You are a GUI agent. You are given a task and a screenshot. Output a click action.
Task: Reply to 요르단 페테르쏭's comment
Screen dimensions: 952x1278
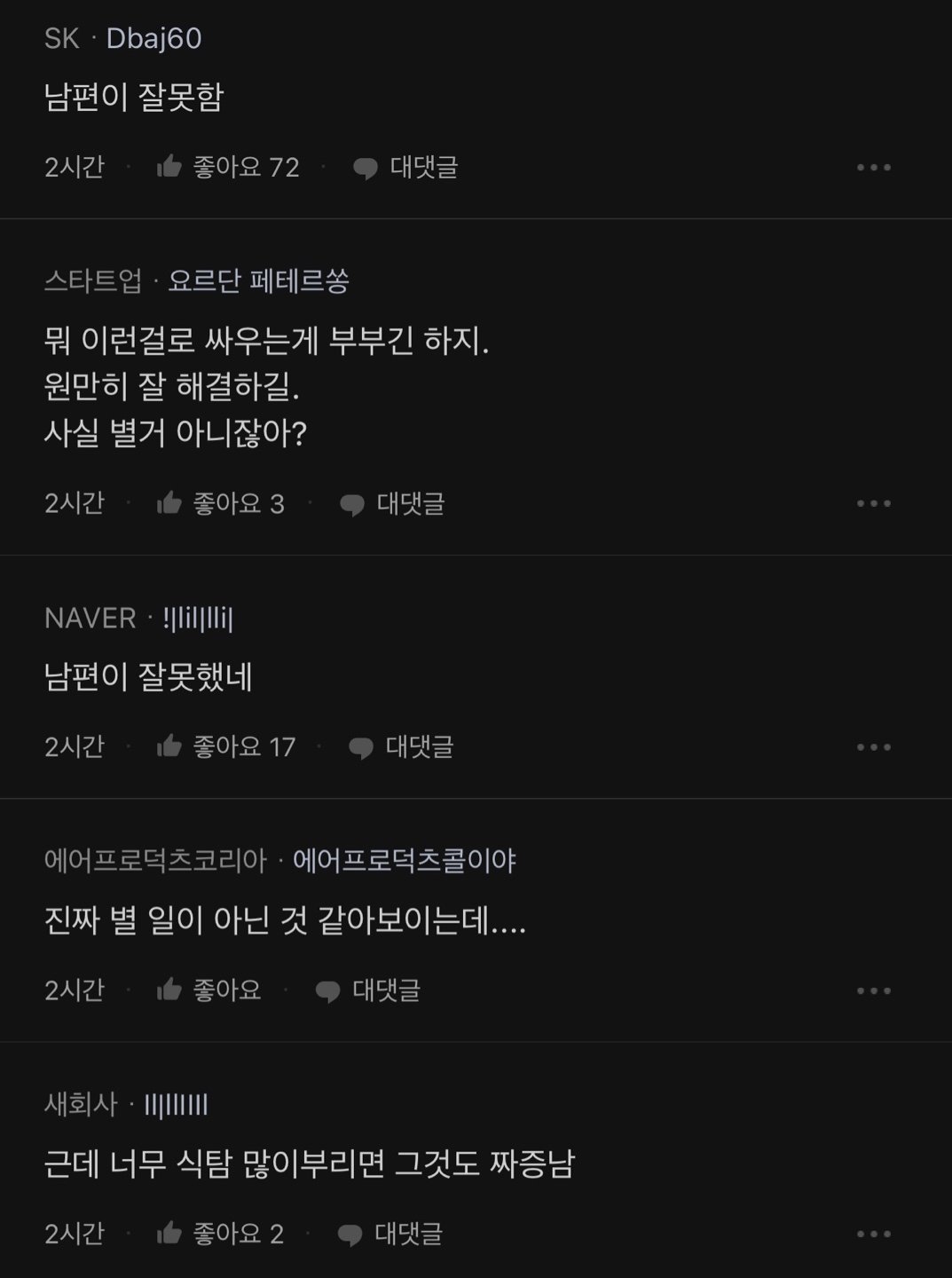tap(392, 504)
